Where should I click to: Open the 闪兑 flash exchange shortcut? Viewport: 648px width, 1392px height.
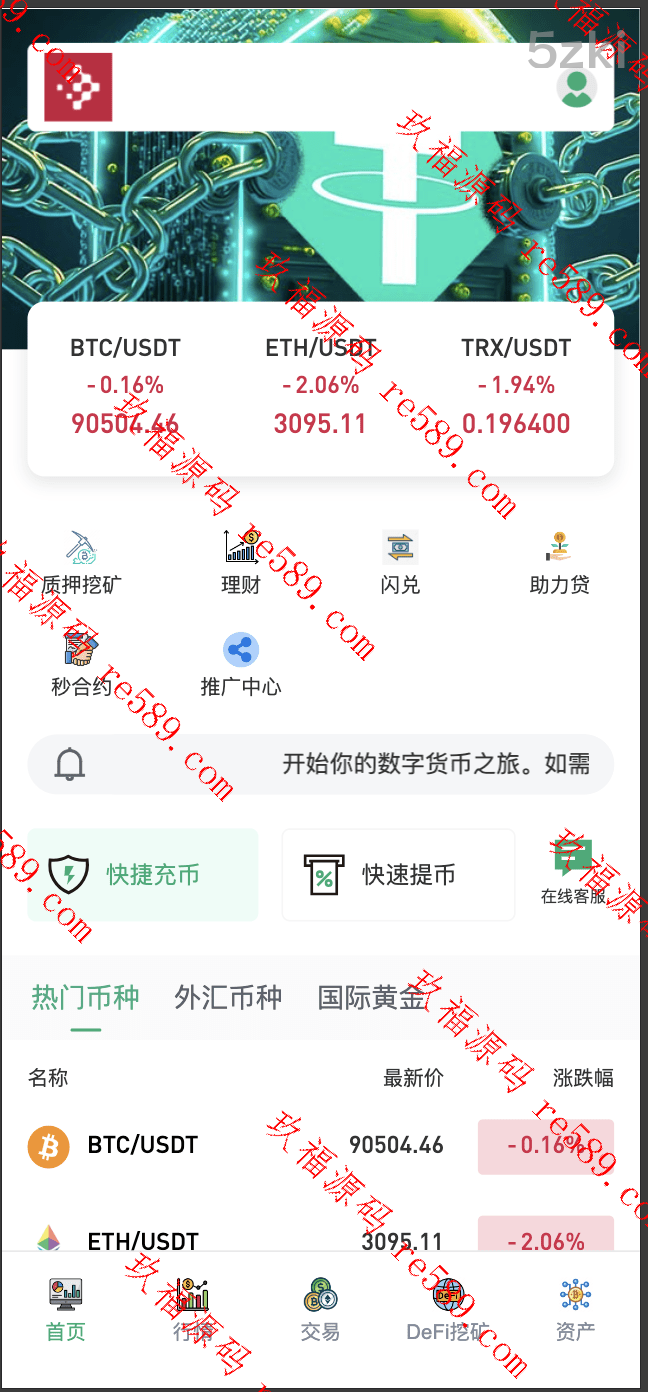400,563
